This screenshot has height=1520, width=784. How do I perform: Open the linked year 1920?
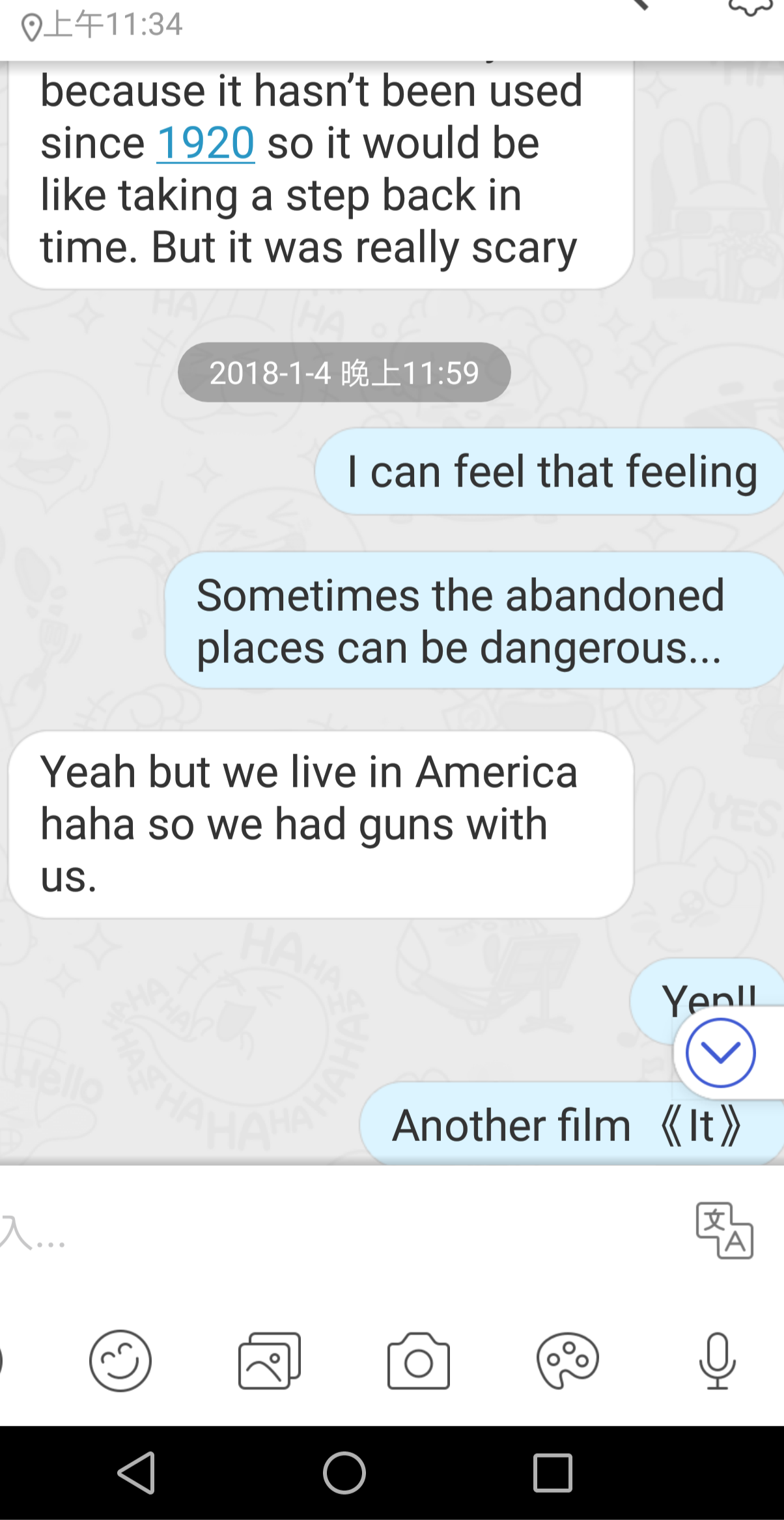205,143
